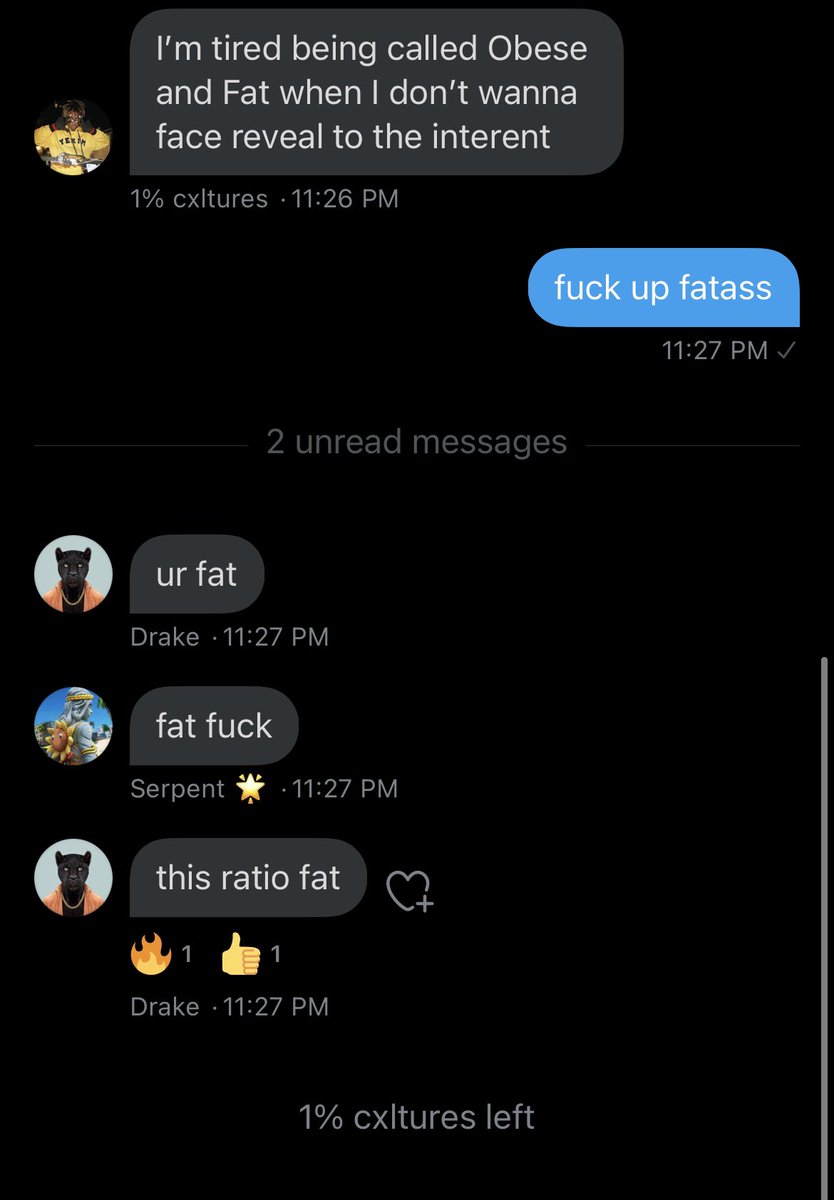Open 1% cxltures' profile picture

point(73,137)
